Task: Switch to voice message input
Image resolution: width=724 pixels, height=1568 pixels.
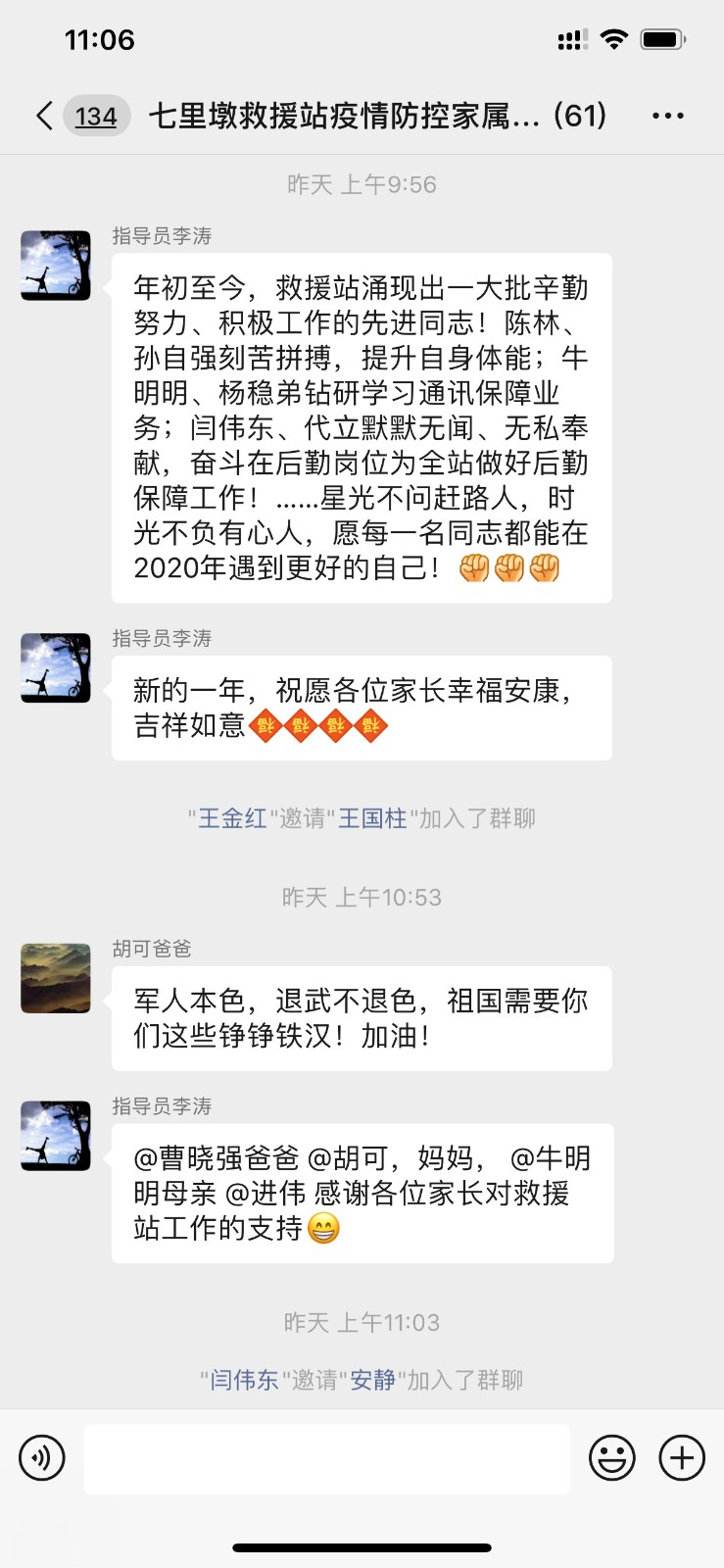Action: click(x=42, y=1457)
